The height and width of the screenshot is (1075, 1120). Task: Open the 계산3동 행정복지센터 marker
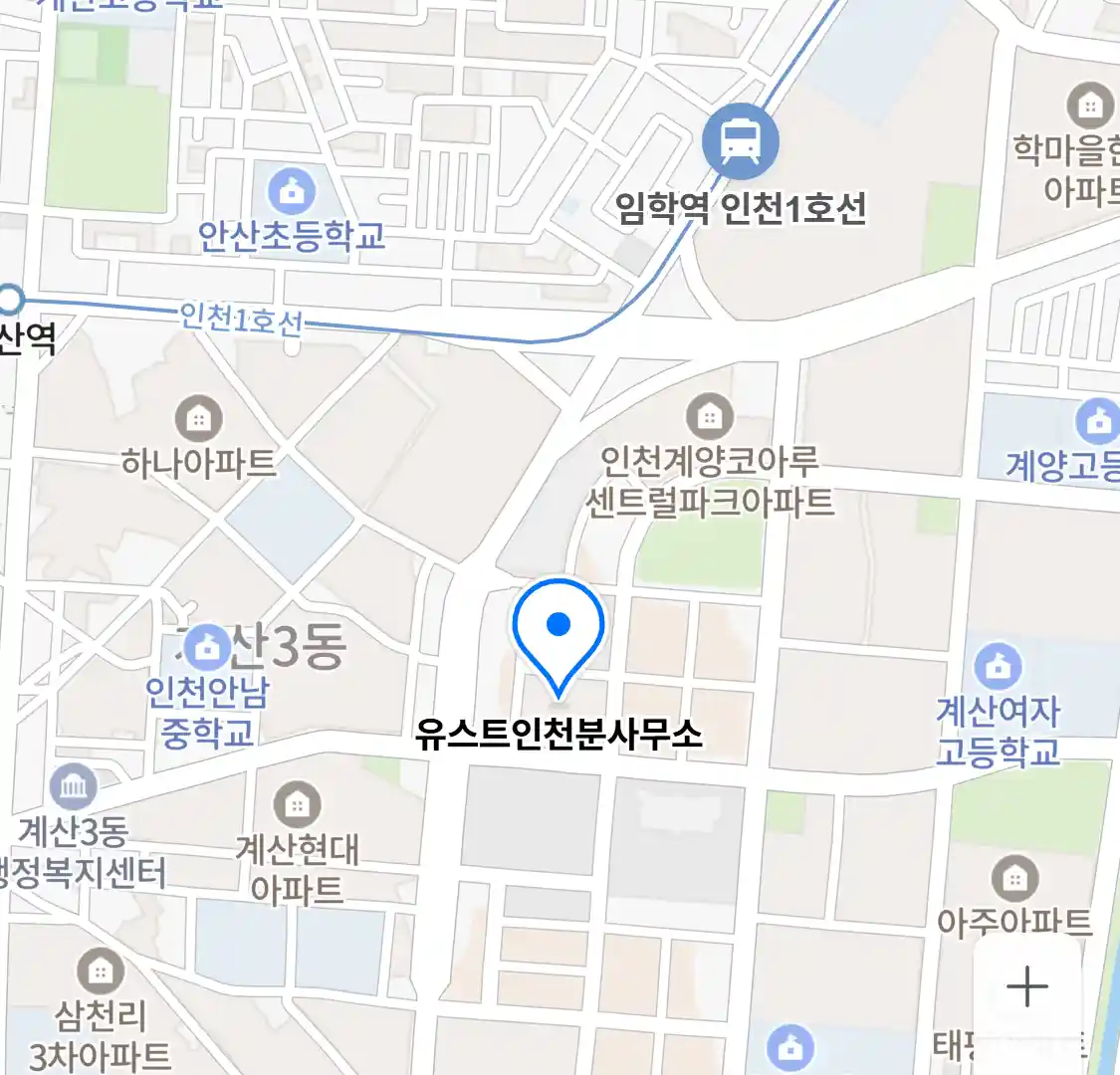tap(73, 788)
